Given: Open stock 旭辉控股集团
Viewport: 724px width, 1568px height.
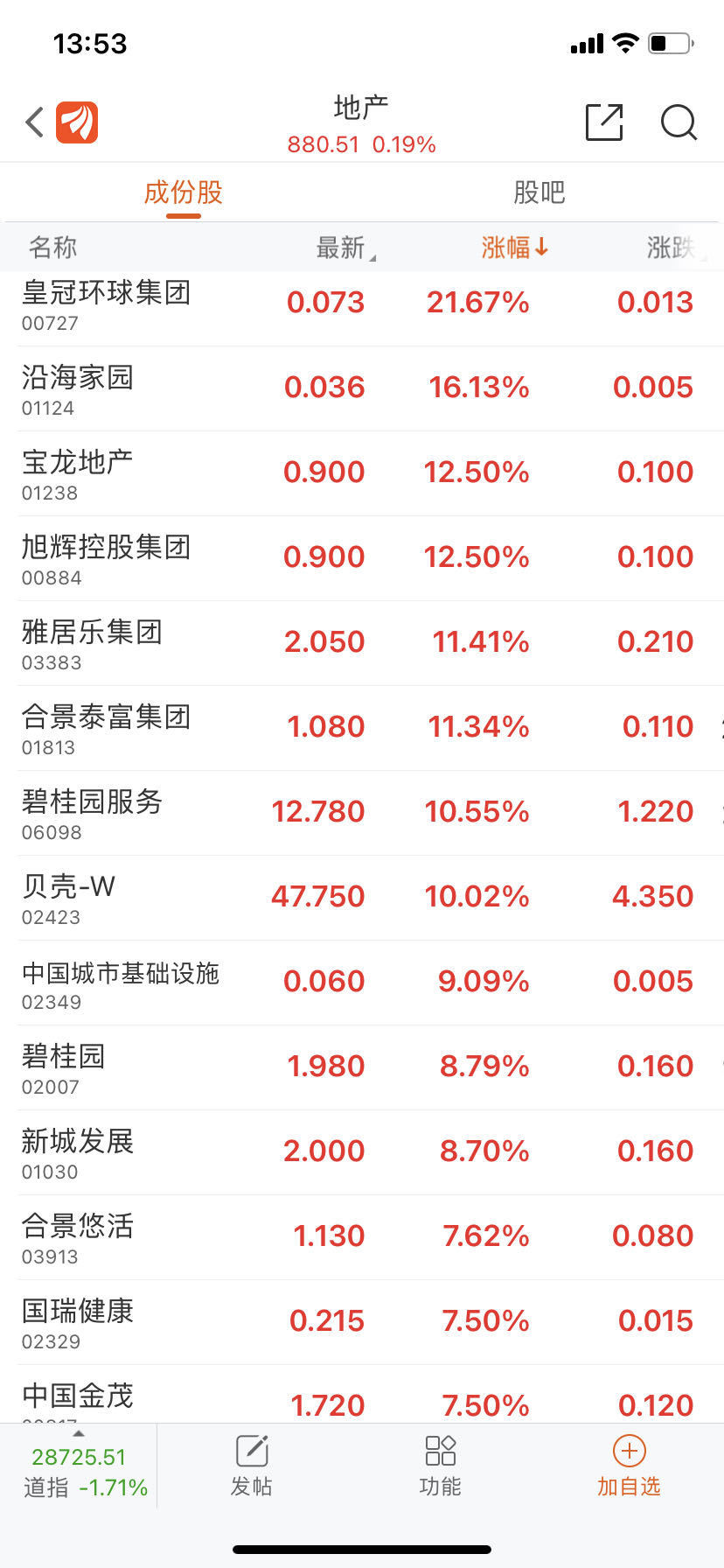Looking at the screenshot, I should [362, 558].
